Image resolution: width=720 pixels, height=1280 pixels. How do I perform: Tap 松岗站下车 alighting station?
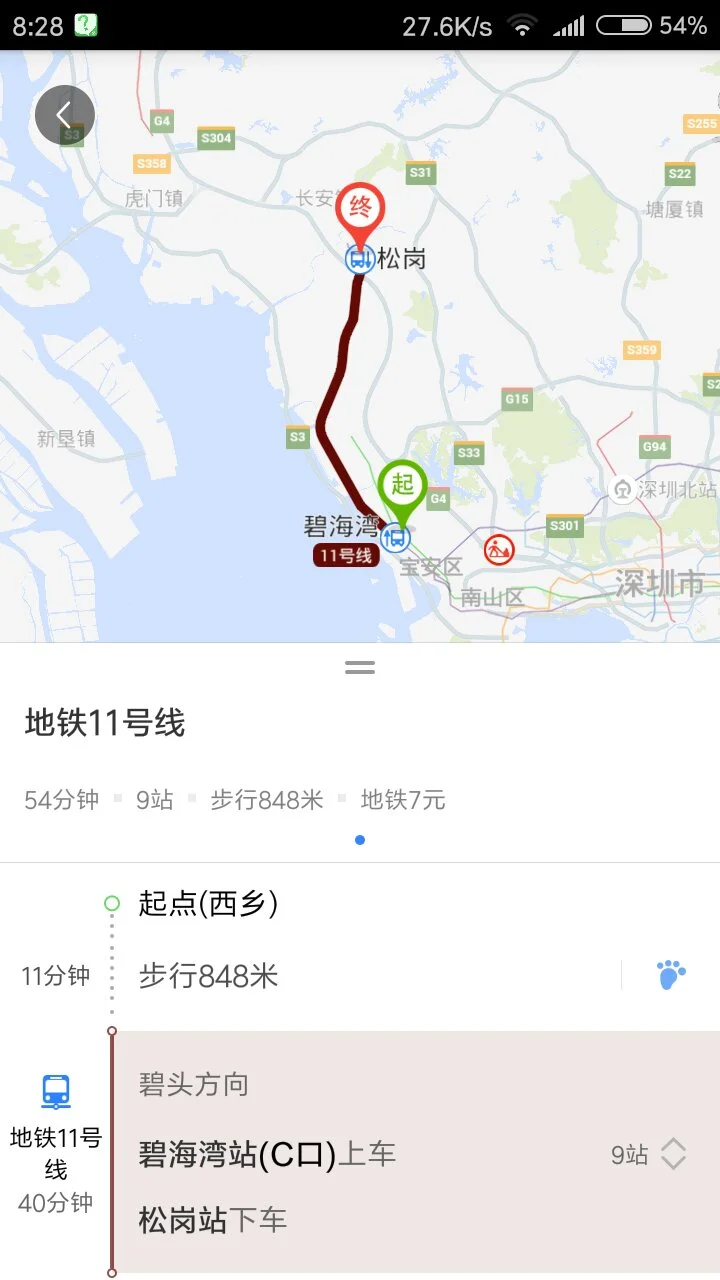pos(211,1221)
